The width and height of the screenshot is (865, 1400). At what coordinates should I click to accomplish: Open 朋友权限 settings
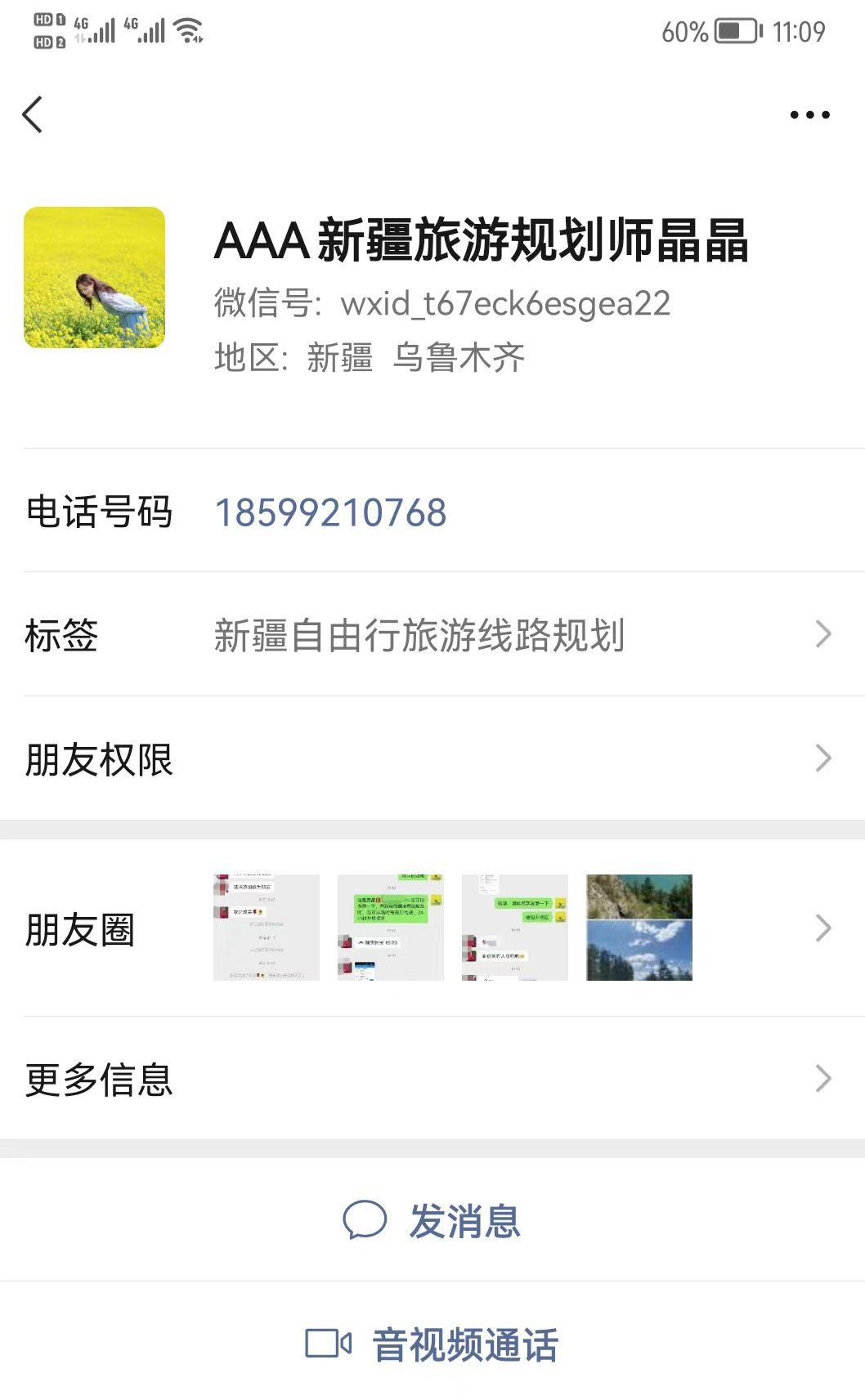pos(432,759)
